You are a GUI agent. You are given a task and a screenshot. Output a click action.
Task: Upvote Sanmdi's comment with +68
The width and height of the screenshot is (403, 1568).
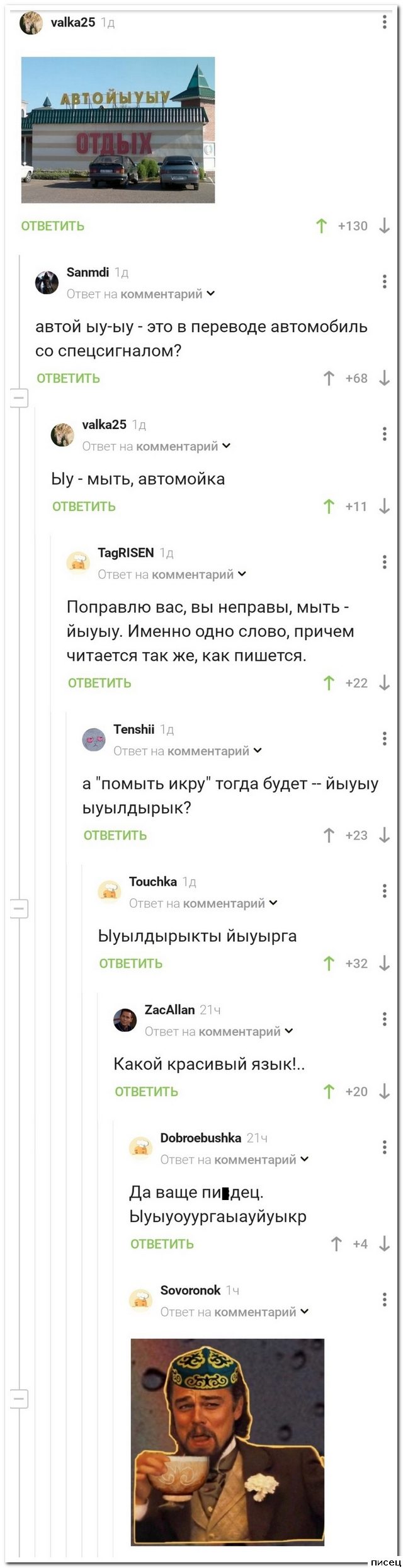[329, 379]
